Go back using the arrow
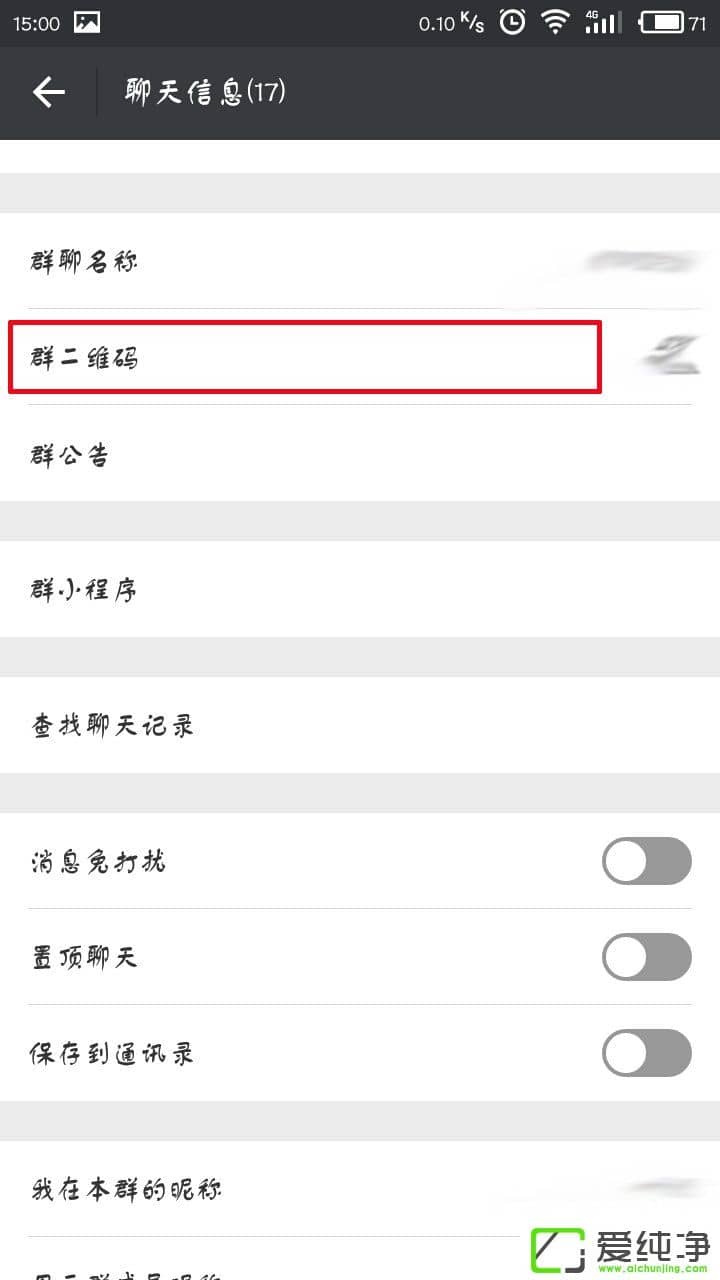Viewport: 720px width, 1280px height. (x=48, y=92)
